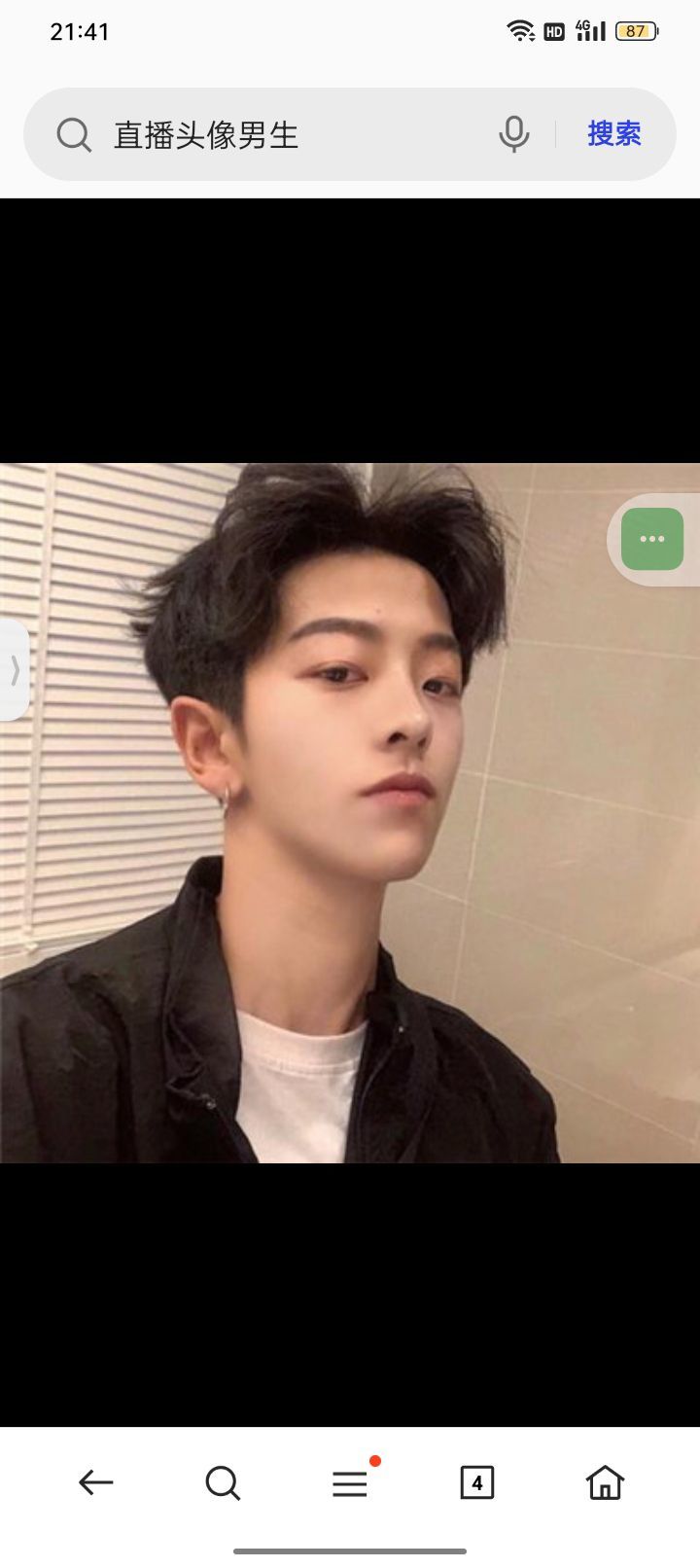700x1568 pixels.
Task: Tap the 搜索 button
Action: 614,133
